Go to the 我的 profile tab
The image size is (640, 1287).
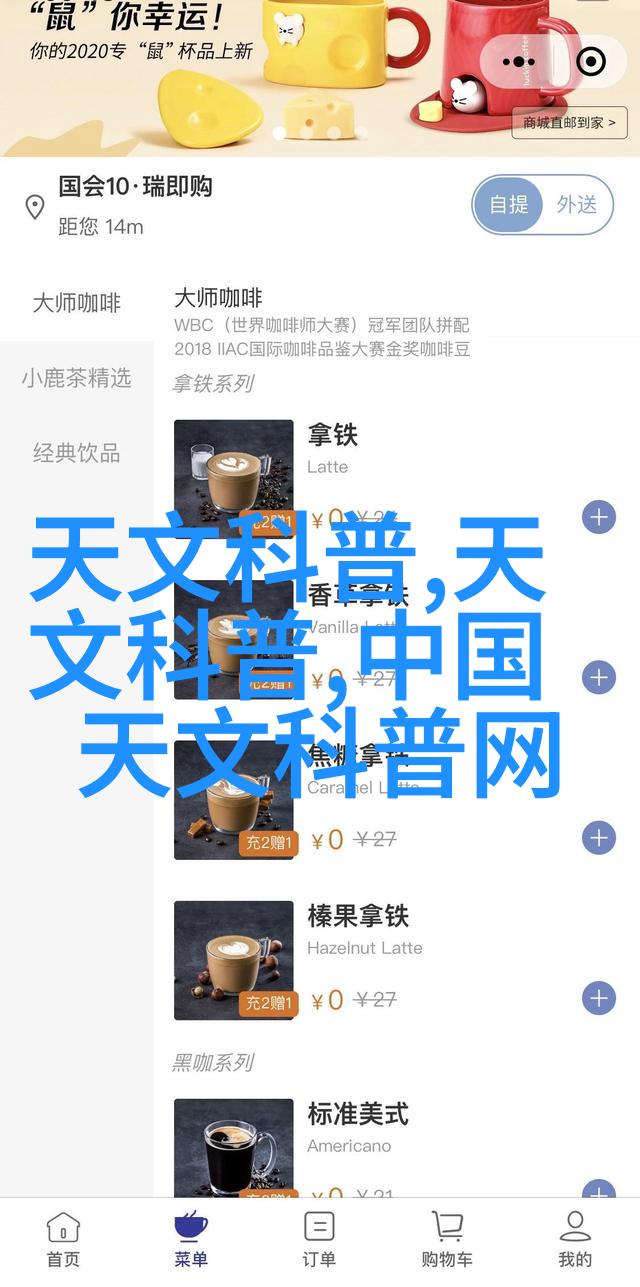(575, 1238)
